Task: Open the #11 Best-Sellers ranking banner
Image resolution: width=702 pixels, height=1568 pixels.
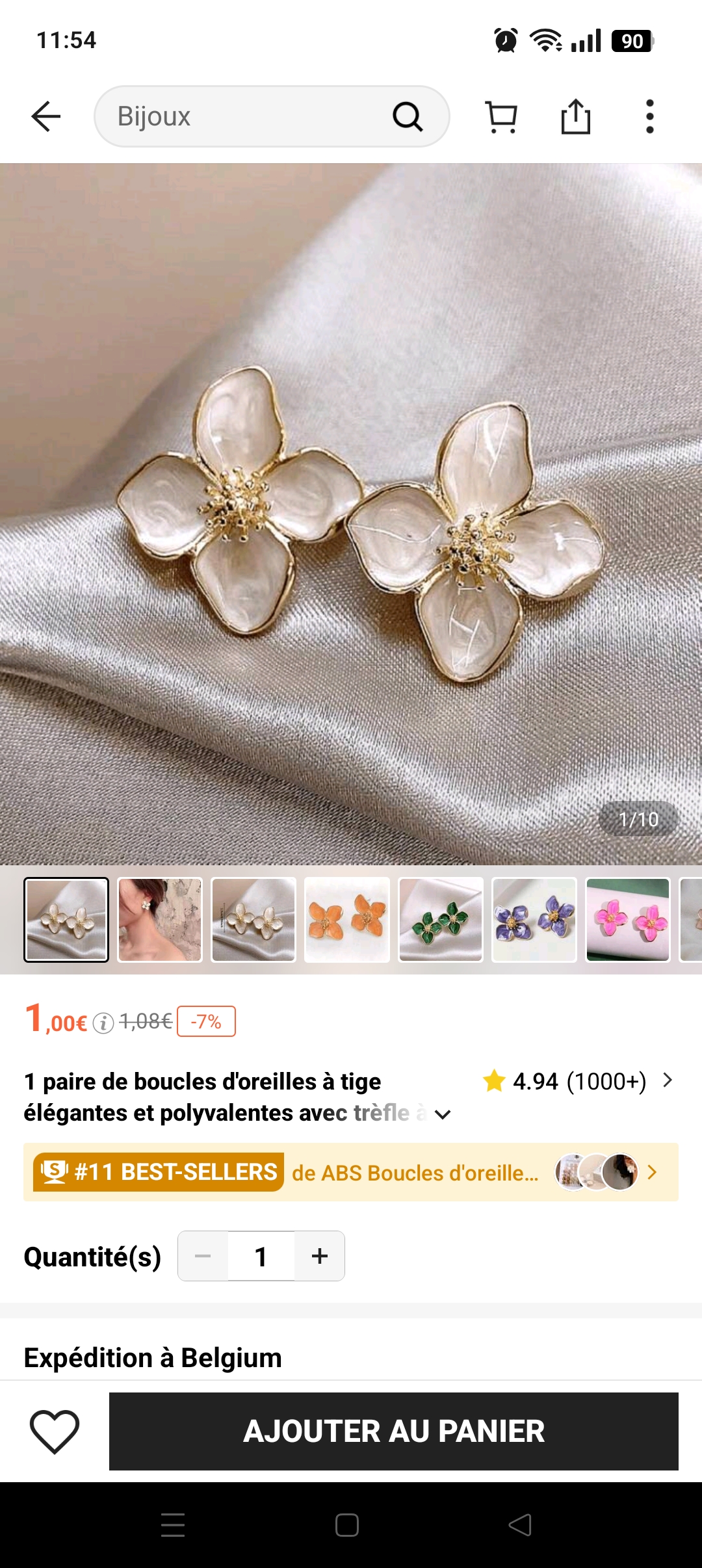Action: [x=351, y=1172]
